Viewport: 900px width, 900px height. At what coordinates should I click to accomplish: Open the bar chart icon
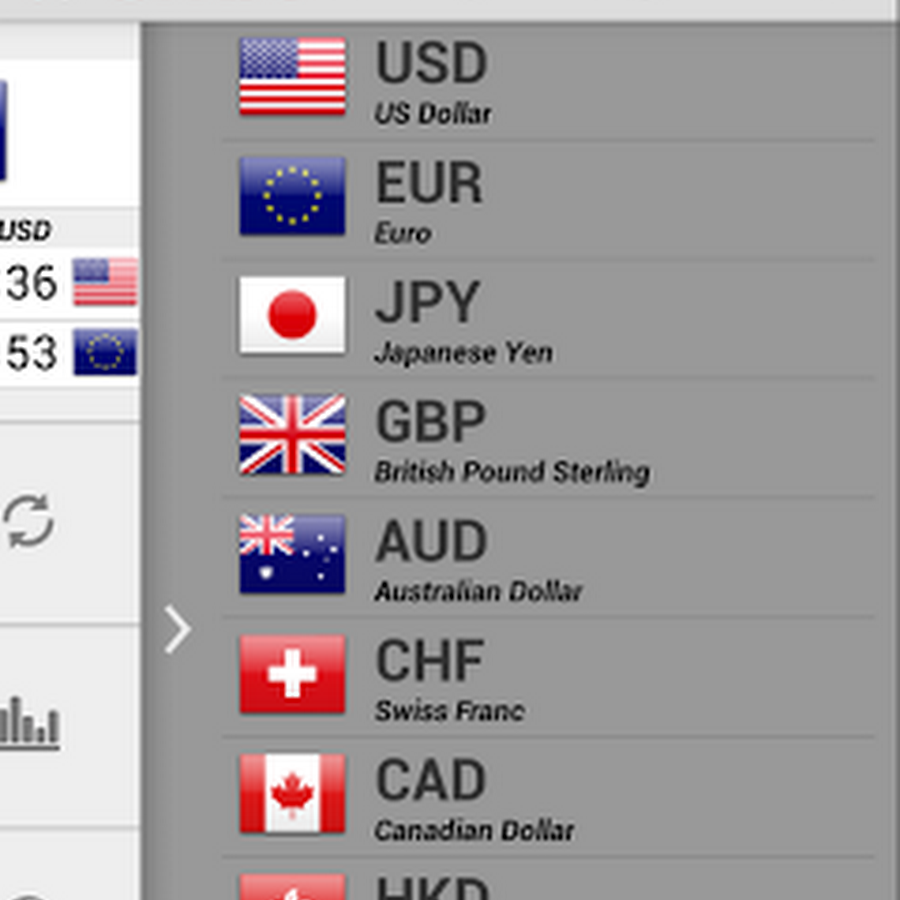click(30, 724)
